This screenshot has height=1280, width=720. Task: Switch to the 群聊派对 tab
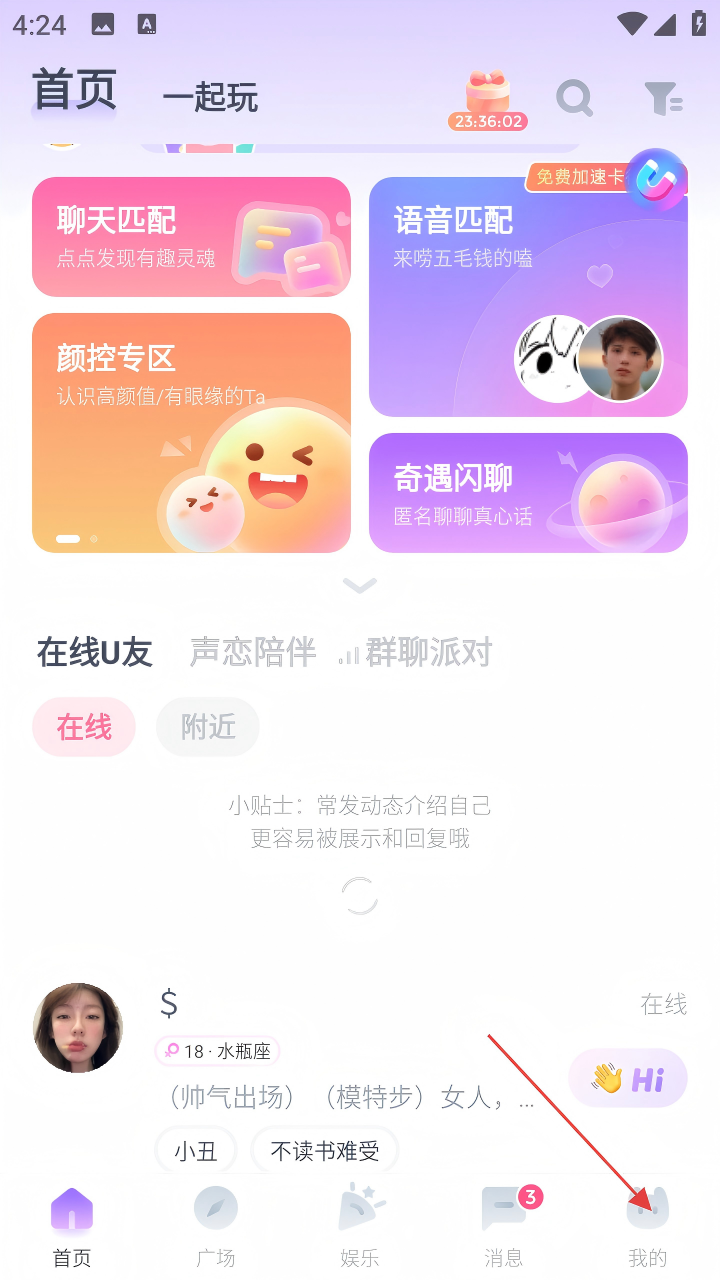(x=428, y=652)
